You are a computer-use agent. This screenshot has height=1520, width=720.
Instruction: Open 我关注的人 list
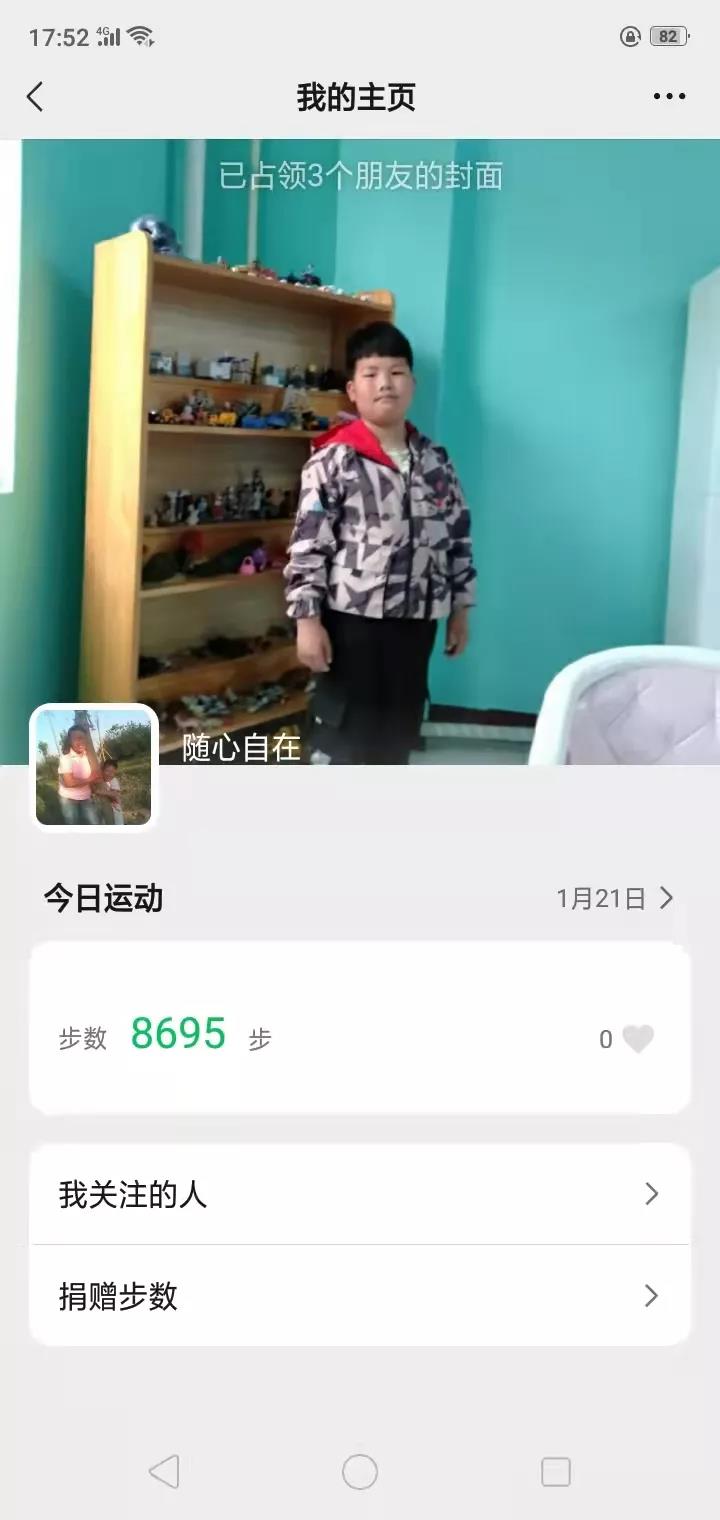360,1194
